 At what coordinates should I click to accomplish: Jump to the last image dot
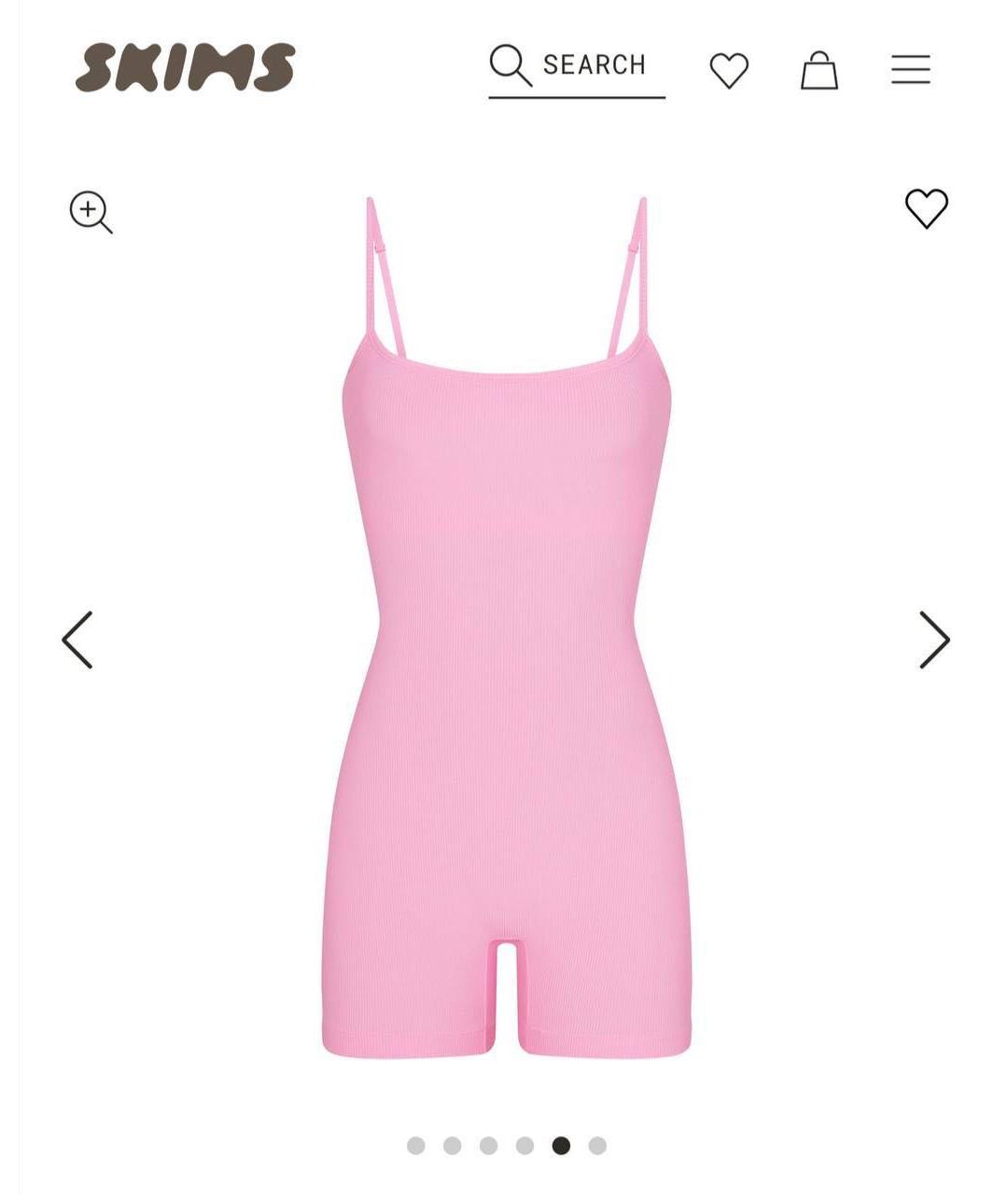pyautogui.click(x=597, y=1146)
